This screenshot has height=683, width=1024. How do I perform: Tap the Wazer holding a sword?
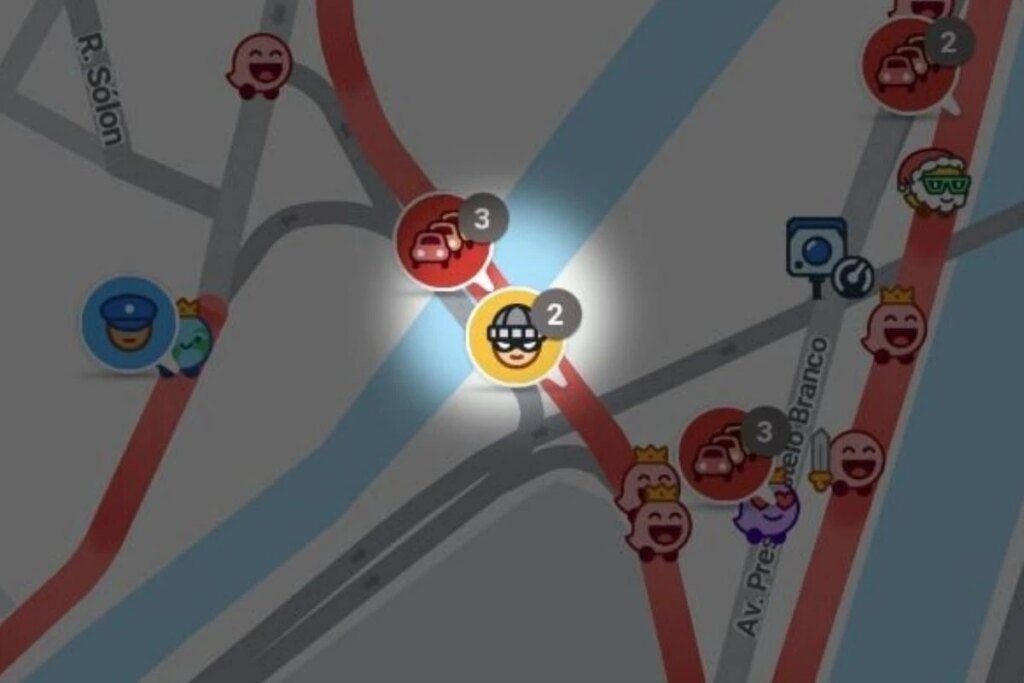852,462
